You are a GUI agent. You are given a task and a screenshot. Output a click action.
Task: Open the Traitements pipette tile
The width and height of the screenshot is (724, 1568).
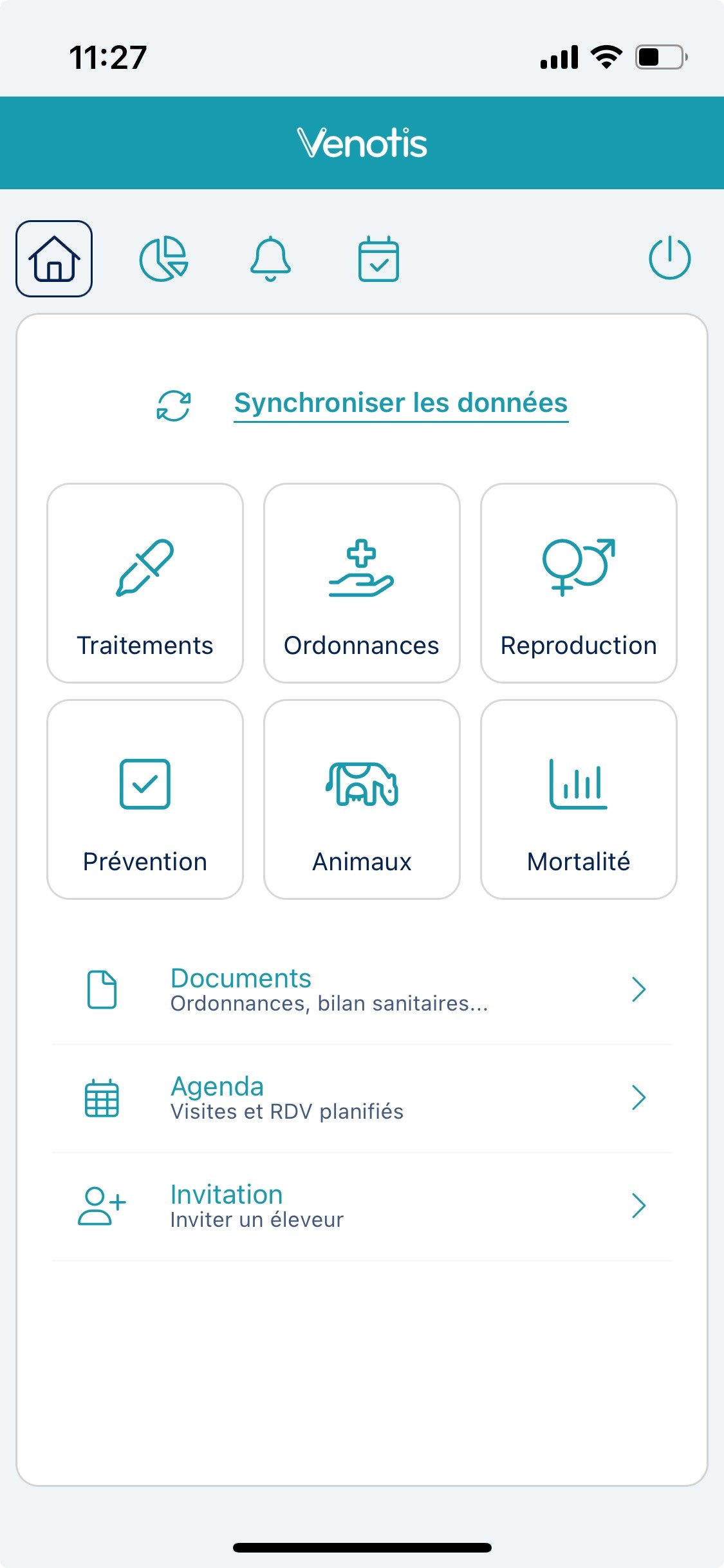point(144,583)
